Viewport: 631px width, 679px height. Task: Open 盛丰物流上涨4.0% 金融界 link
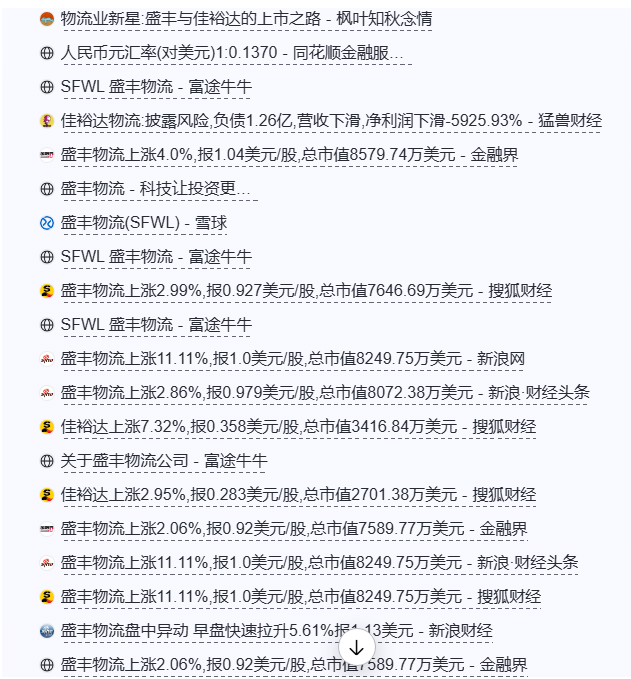[x=289, y=155]
